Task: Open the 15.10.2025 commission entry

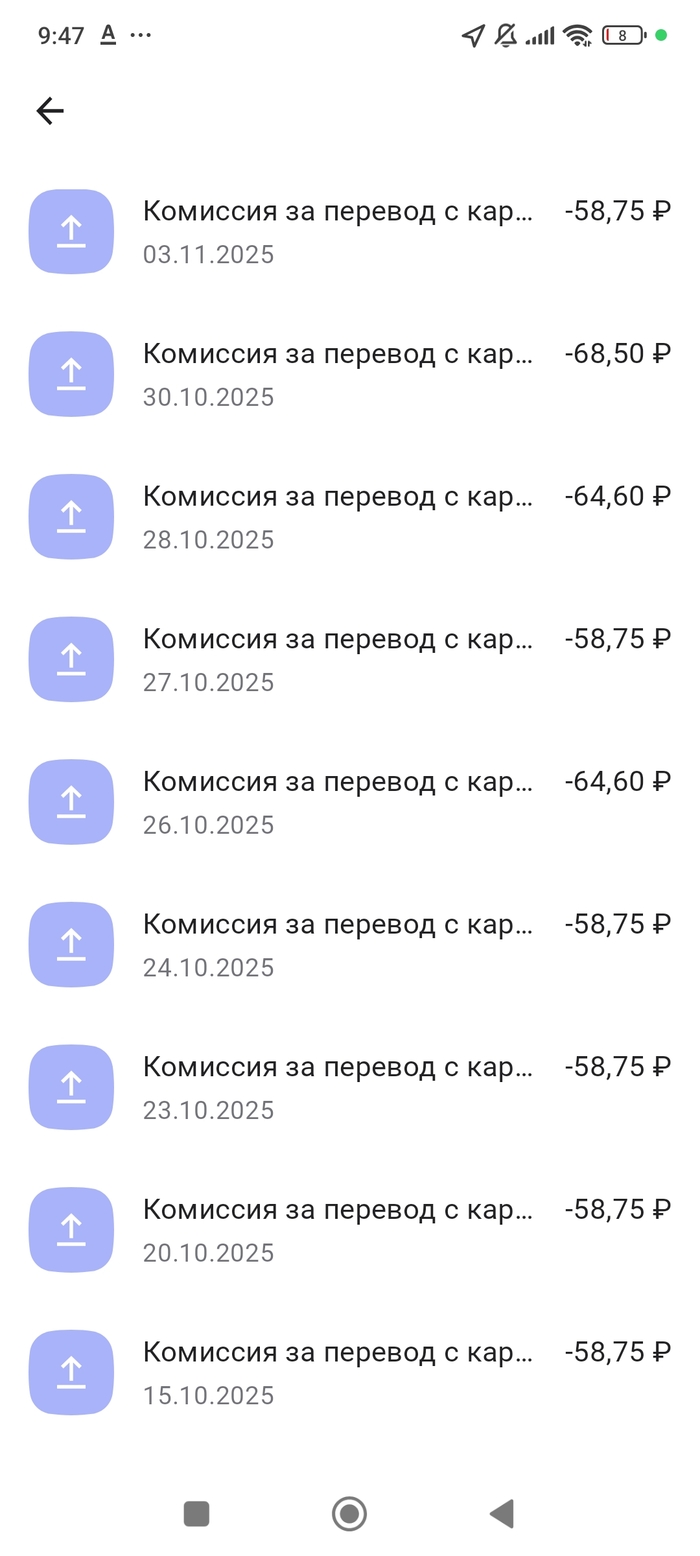Action: coord(350,1372)
